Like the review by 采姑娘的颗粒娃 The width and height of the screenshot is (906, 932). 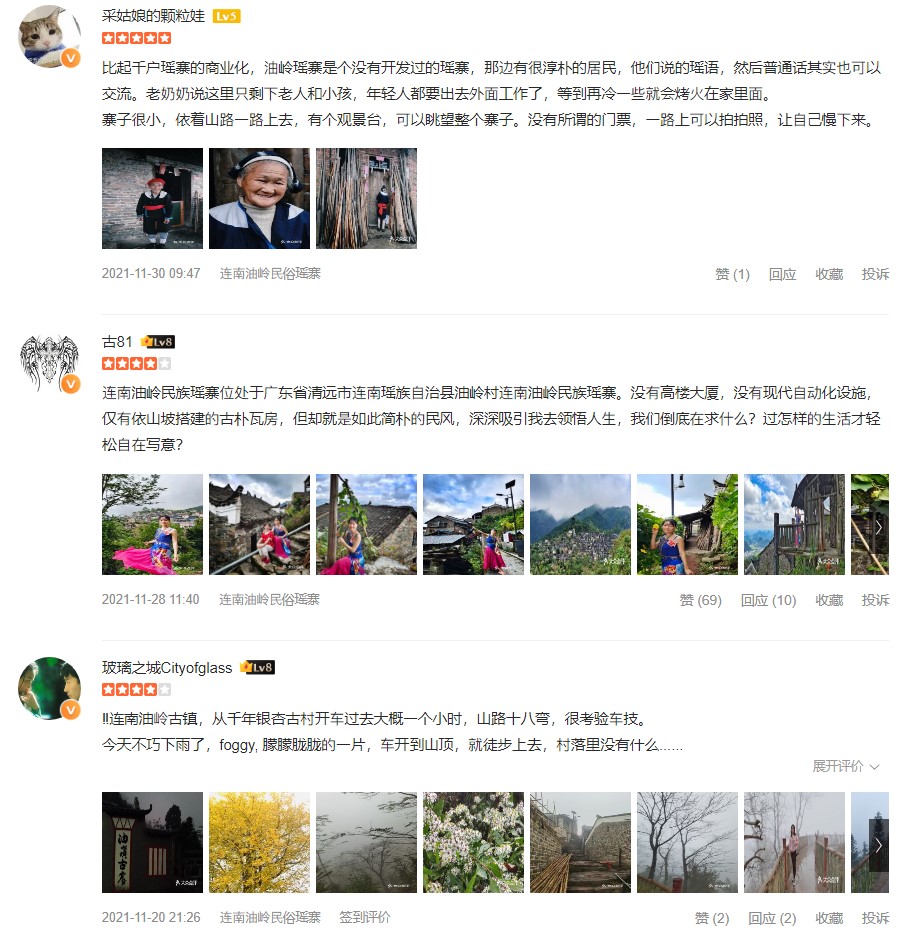click(x=731, y=274)
